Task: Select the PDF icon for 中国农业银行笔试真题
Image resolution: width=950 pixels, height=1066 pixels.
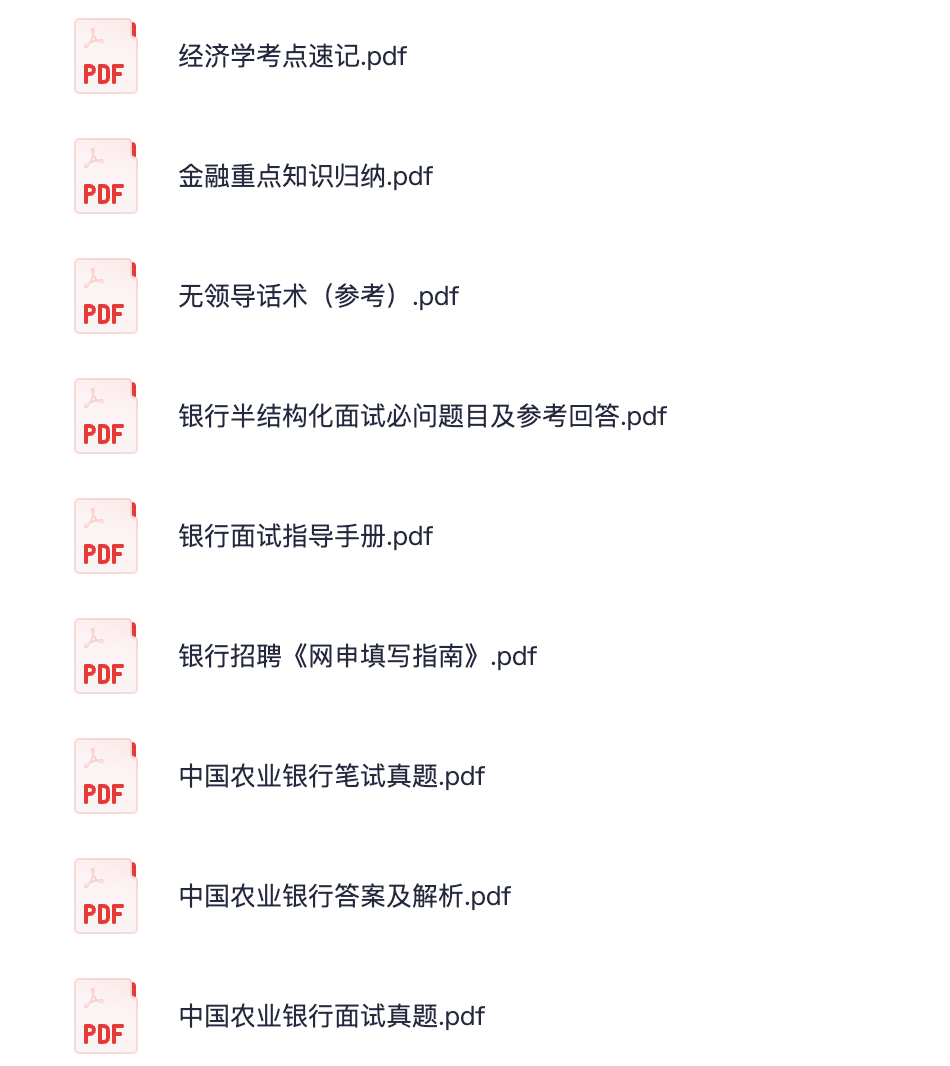Action: pyautogui.click(x=105, y=776)
